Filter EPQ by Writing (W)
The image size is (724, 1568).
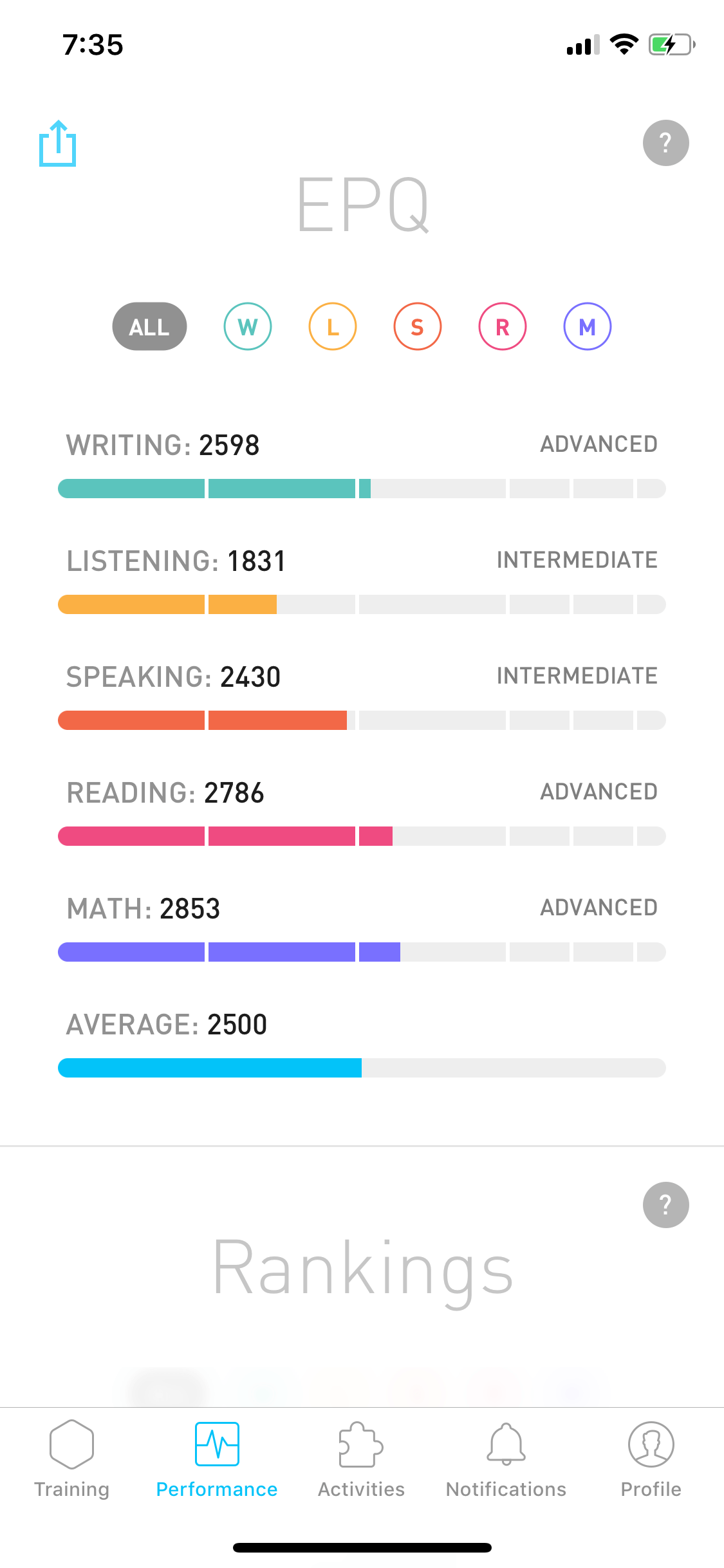point(248,326)
